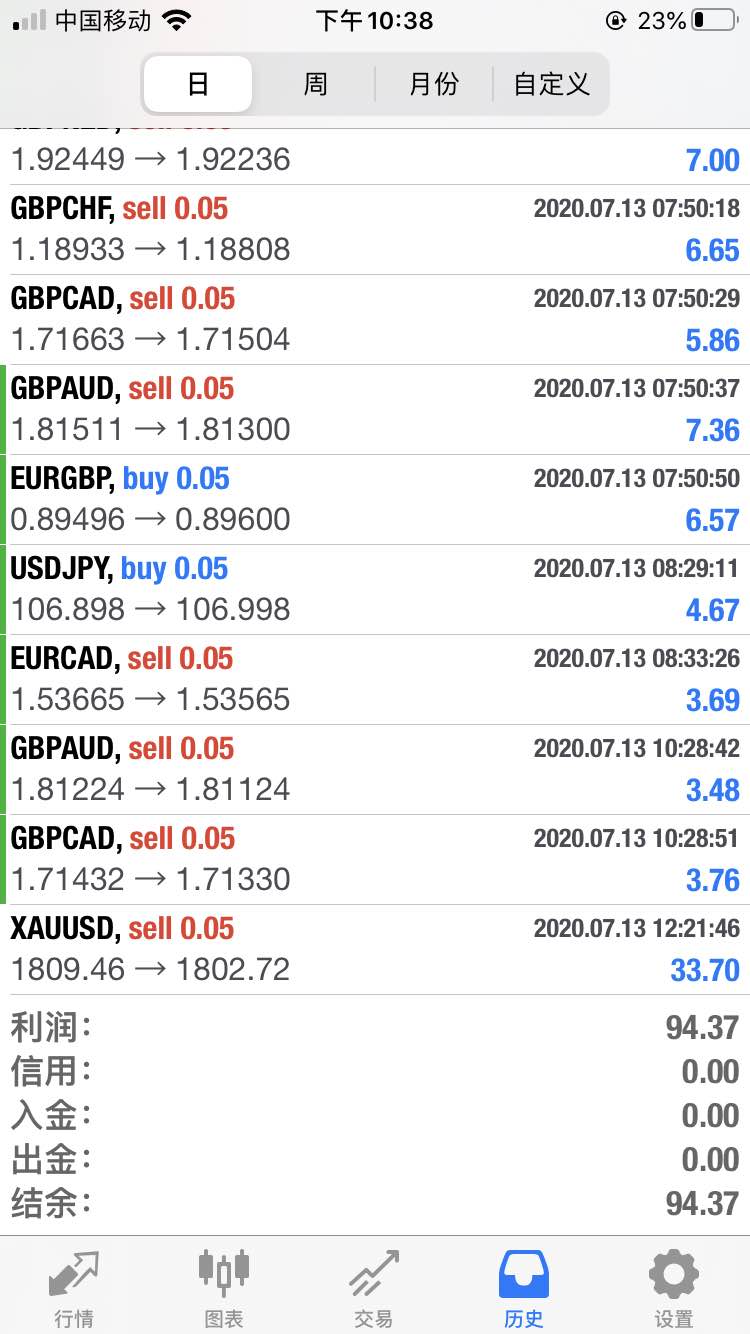Expand the GBPAUD trade closed at 10:28:42
The height and width of the screenshot is (1334, 750).
[375, 770]
